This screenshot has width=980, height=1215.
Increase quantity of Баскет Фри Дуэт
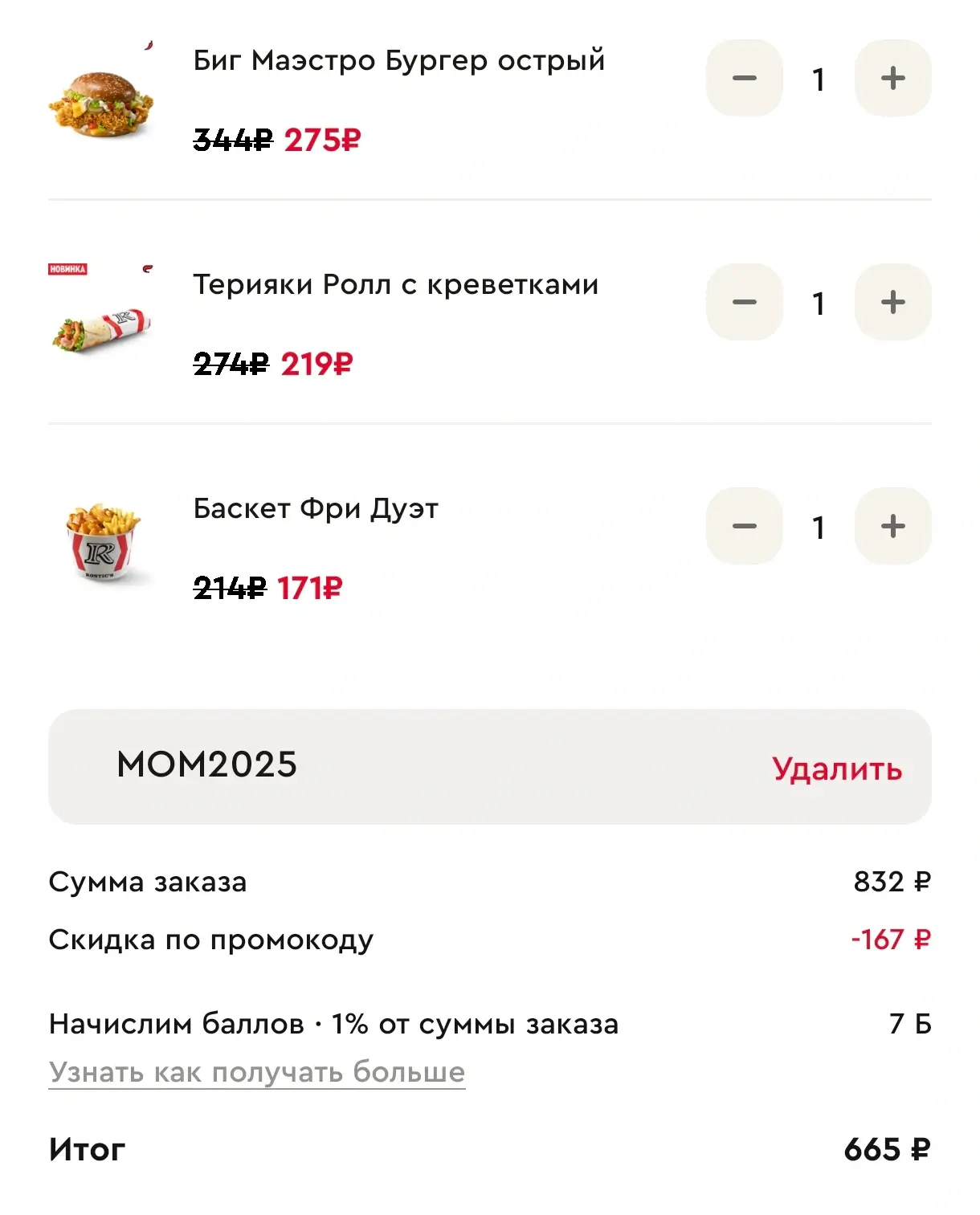coord(892,527)
